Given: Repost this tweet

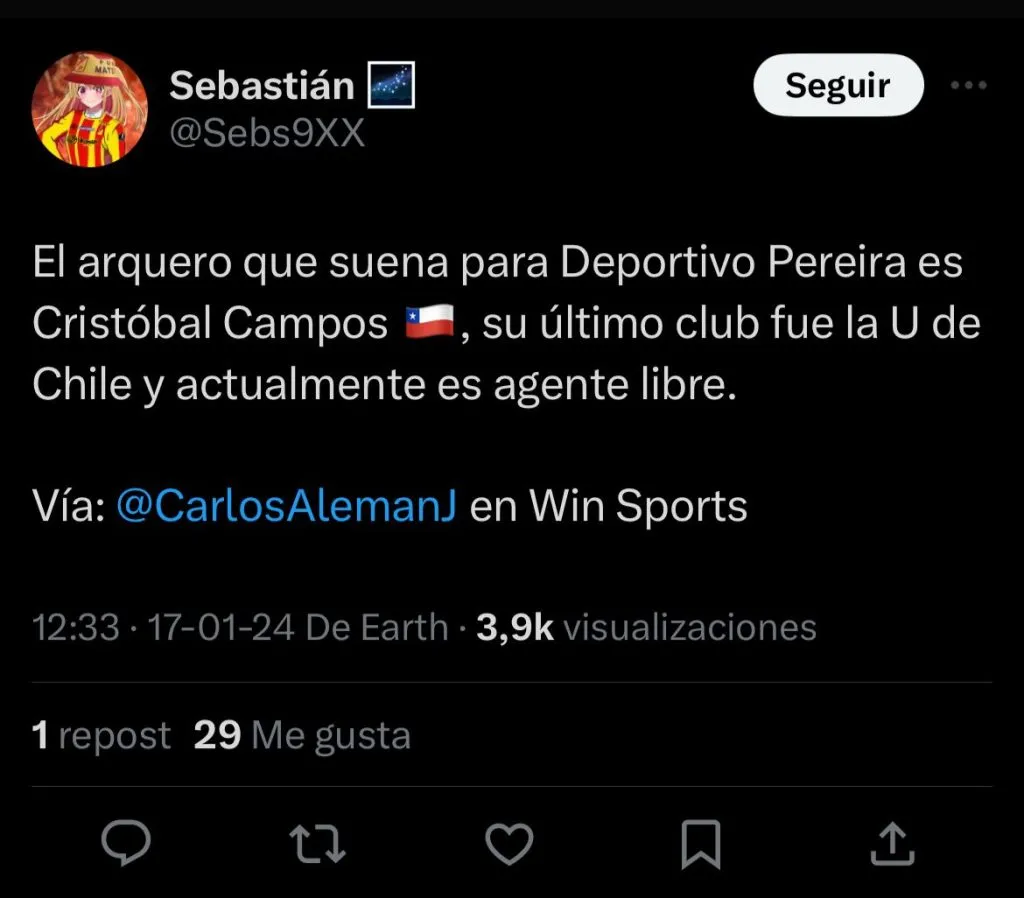Looking at the screenshot, I should click(318, 843).
